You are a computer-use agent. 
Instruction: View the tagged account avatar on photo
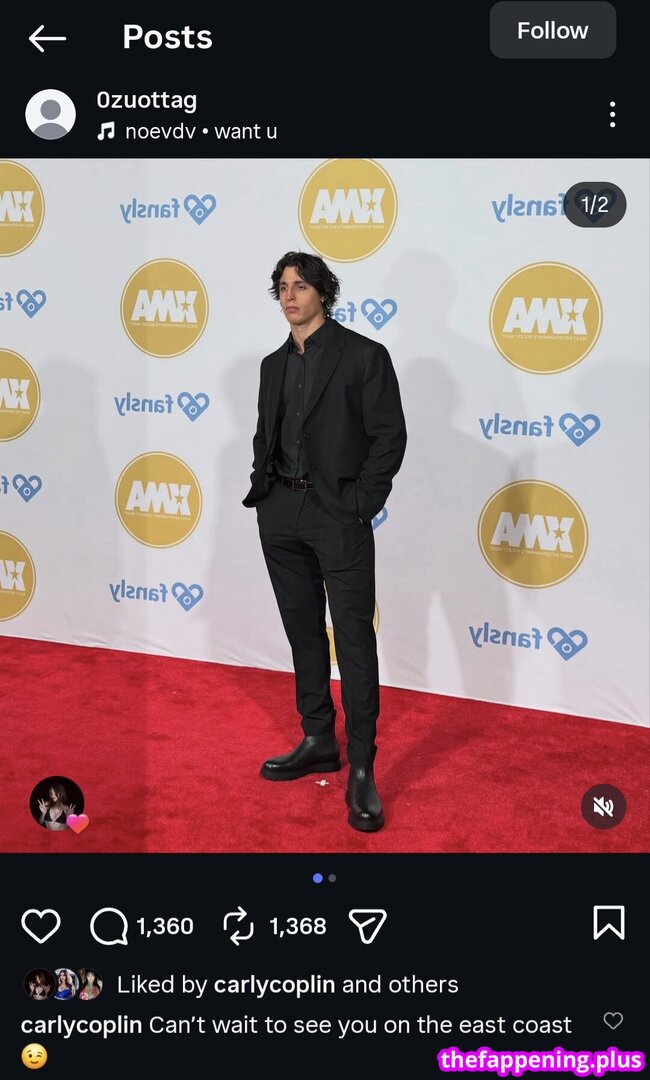pos(57,803)
